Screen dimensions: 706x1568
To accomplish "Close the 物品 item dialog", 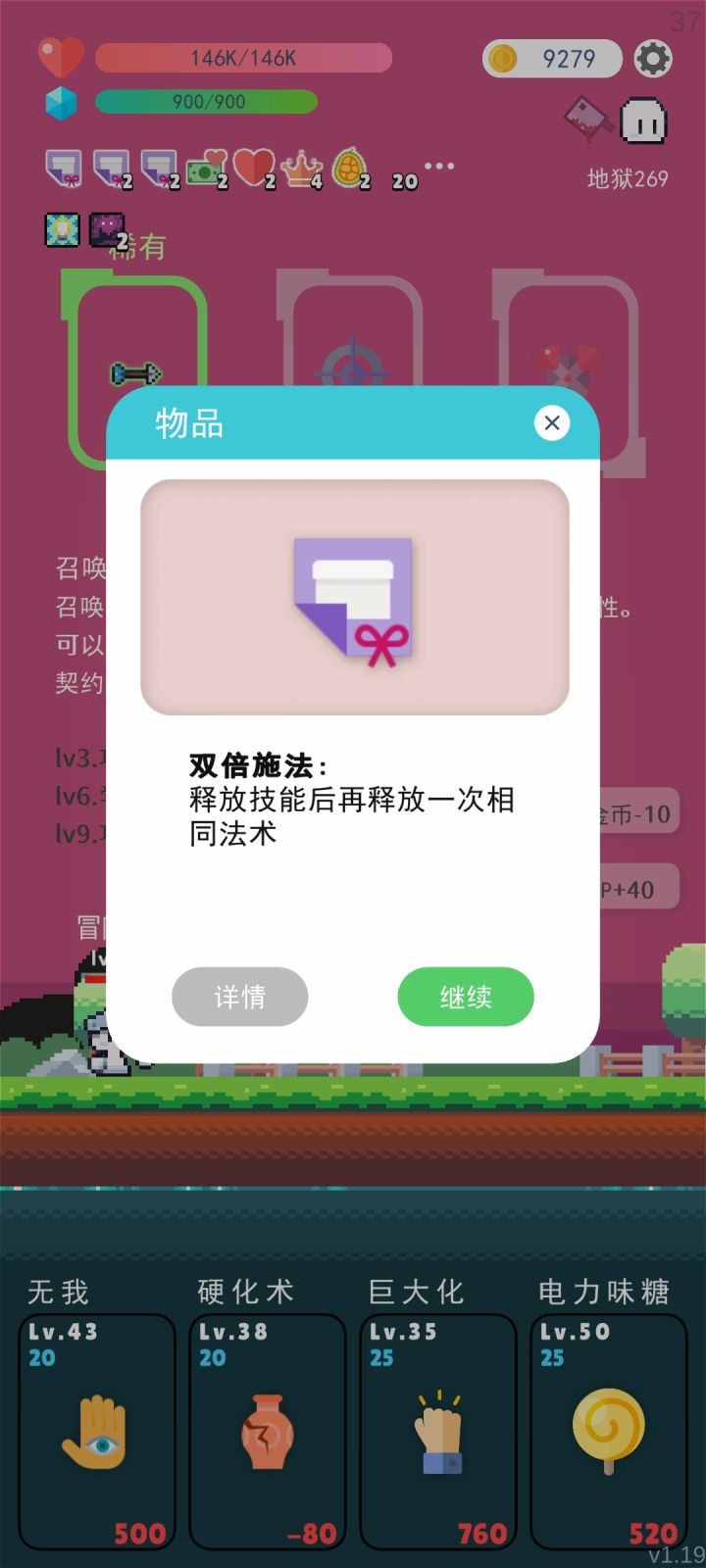I will [552, 422].
